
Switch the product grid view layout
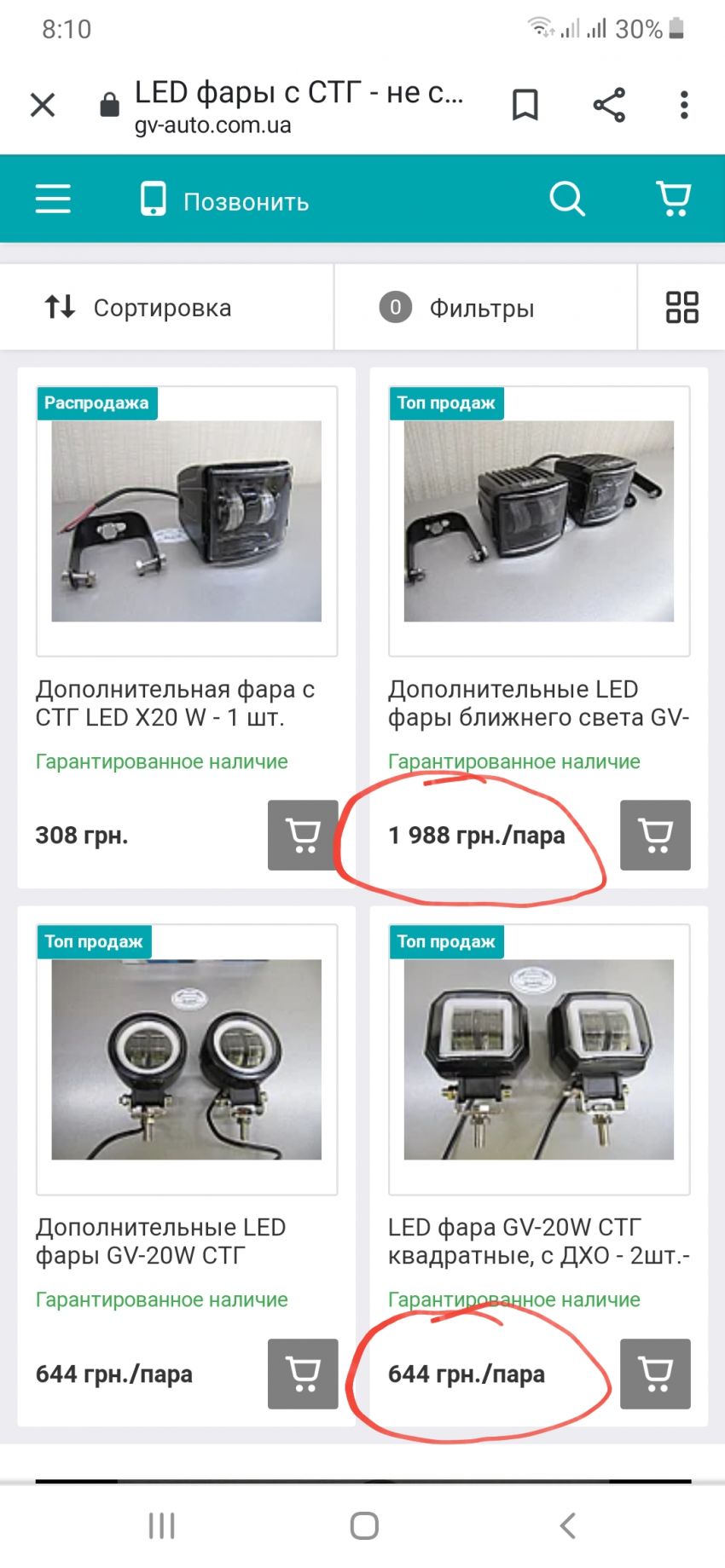tap(681, 307)
